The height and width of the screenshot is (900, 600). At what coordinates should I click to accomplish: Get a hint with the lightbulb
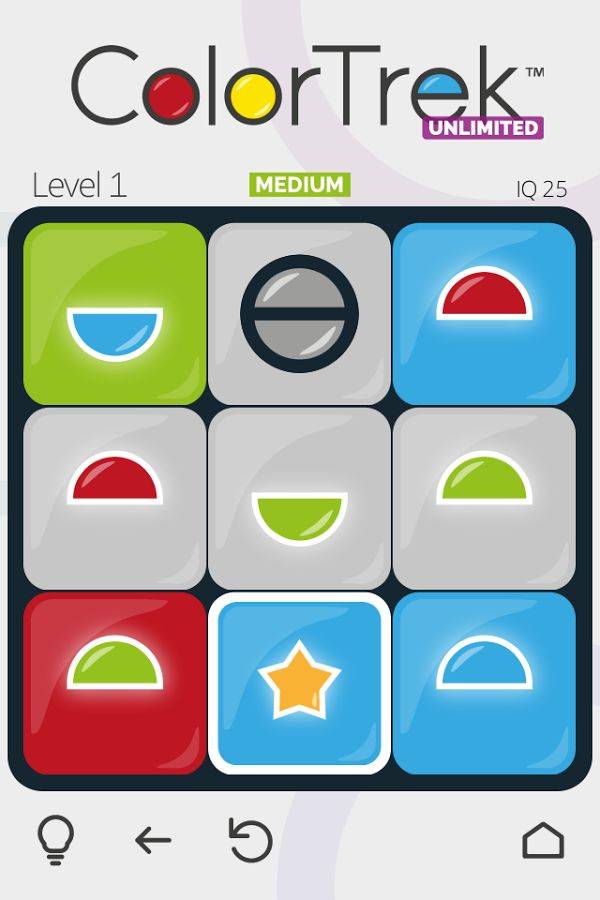click(x=57, y=840)
